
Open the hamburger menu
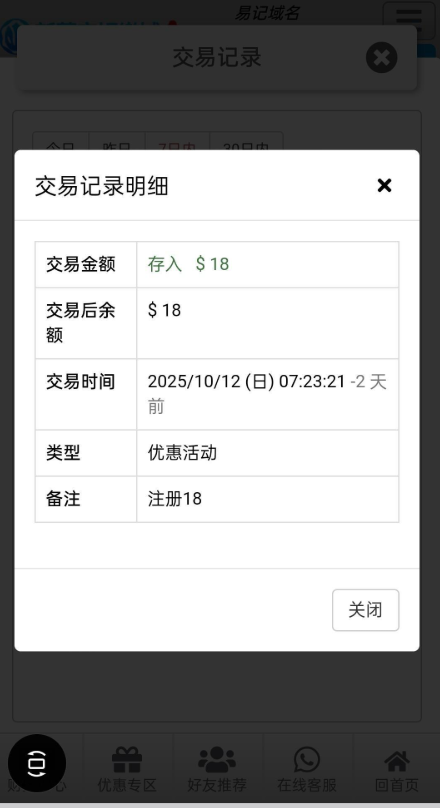[409, 21]
